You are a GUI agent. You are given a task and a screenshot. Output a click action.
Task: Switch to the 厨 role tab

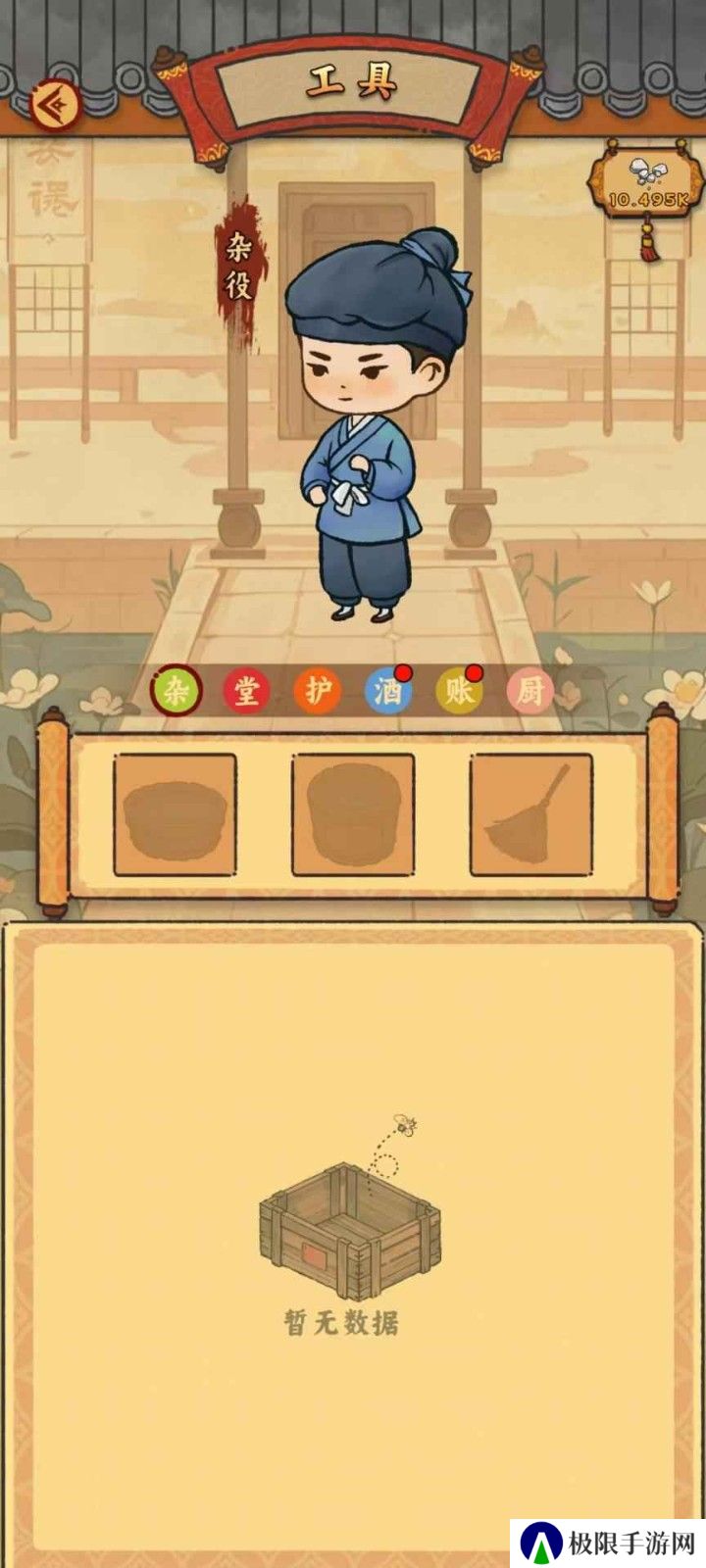point(529,691)
